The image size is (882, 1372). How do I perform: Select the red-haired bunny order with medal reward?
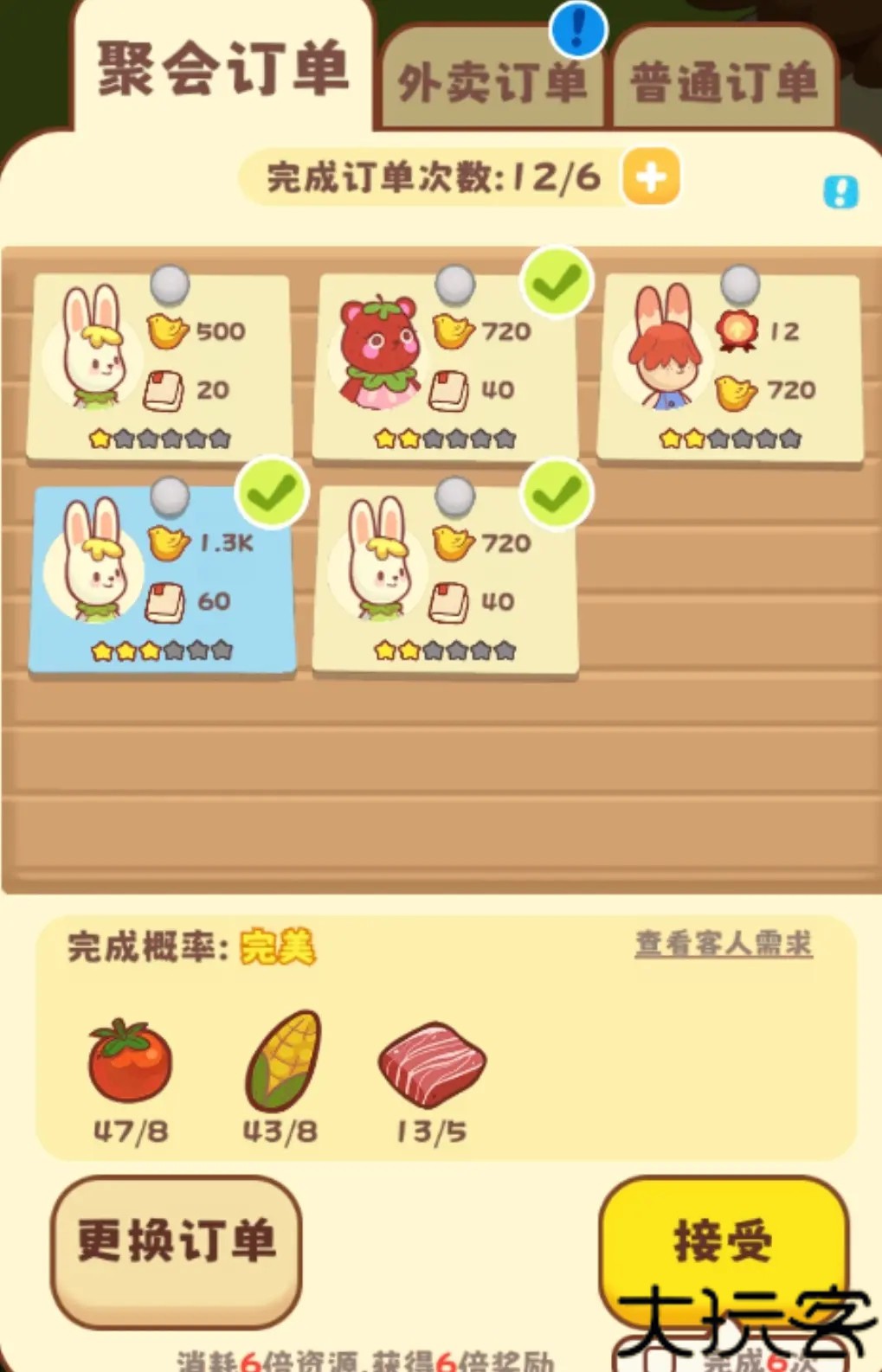pyautogui.click(x=729, y=368)
